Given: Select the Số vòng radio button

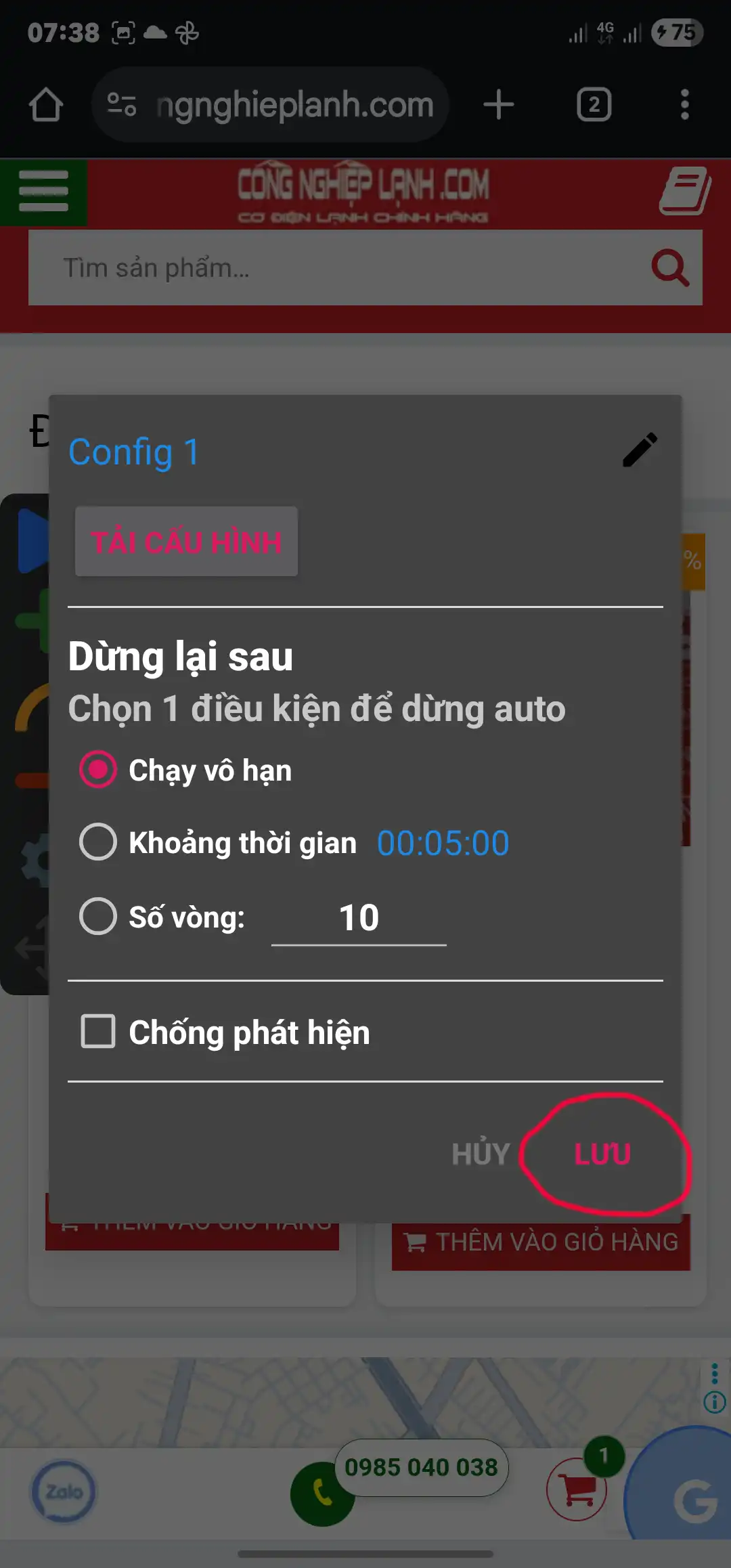Looking at the screenshot, I should coord(98,916).
